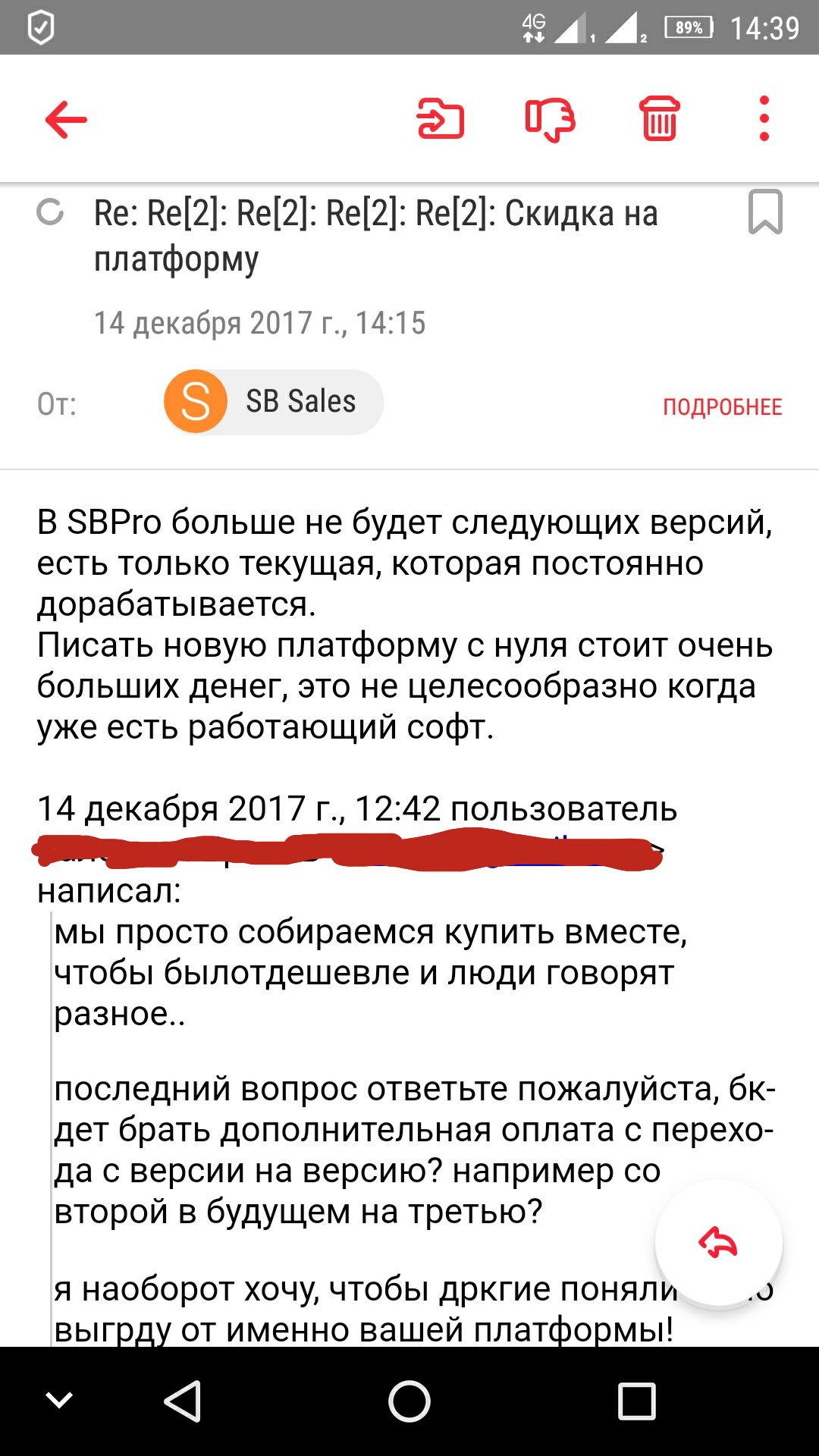Image resolution: width=819 pixels, height=1456 pixels.
Task: Mark this email as spam
Action: pos(550,120)
